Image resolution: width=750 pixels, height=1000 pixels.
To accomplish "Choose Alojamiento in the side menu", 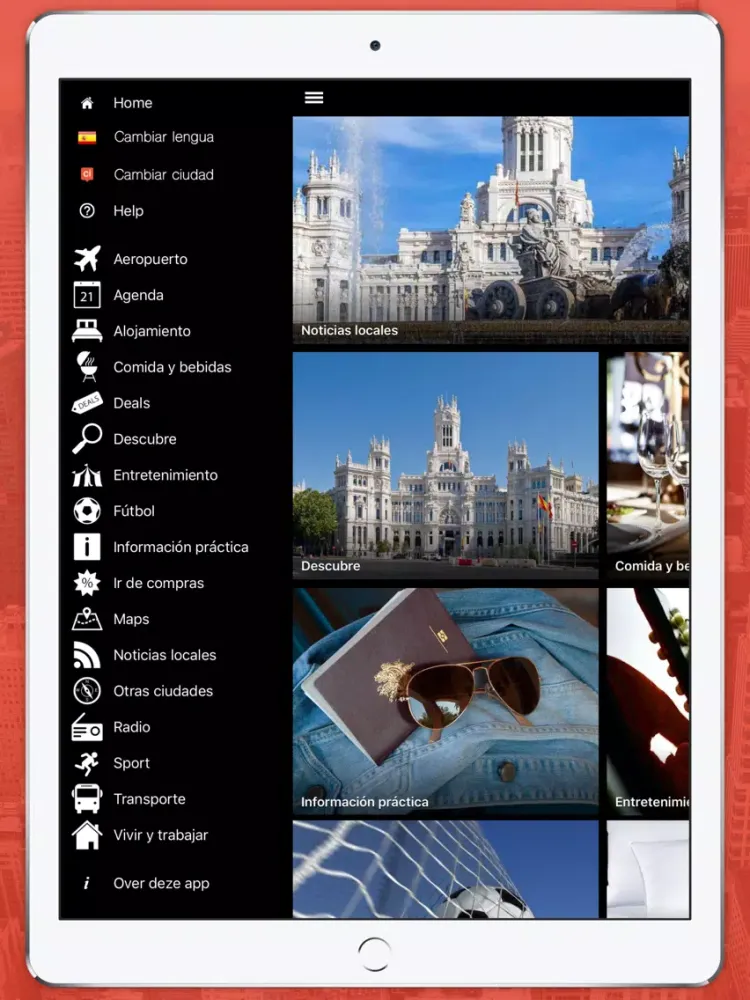I will (x=151, y=331).
